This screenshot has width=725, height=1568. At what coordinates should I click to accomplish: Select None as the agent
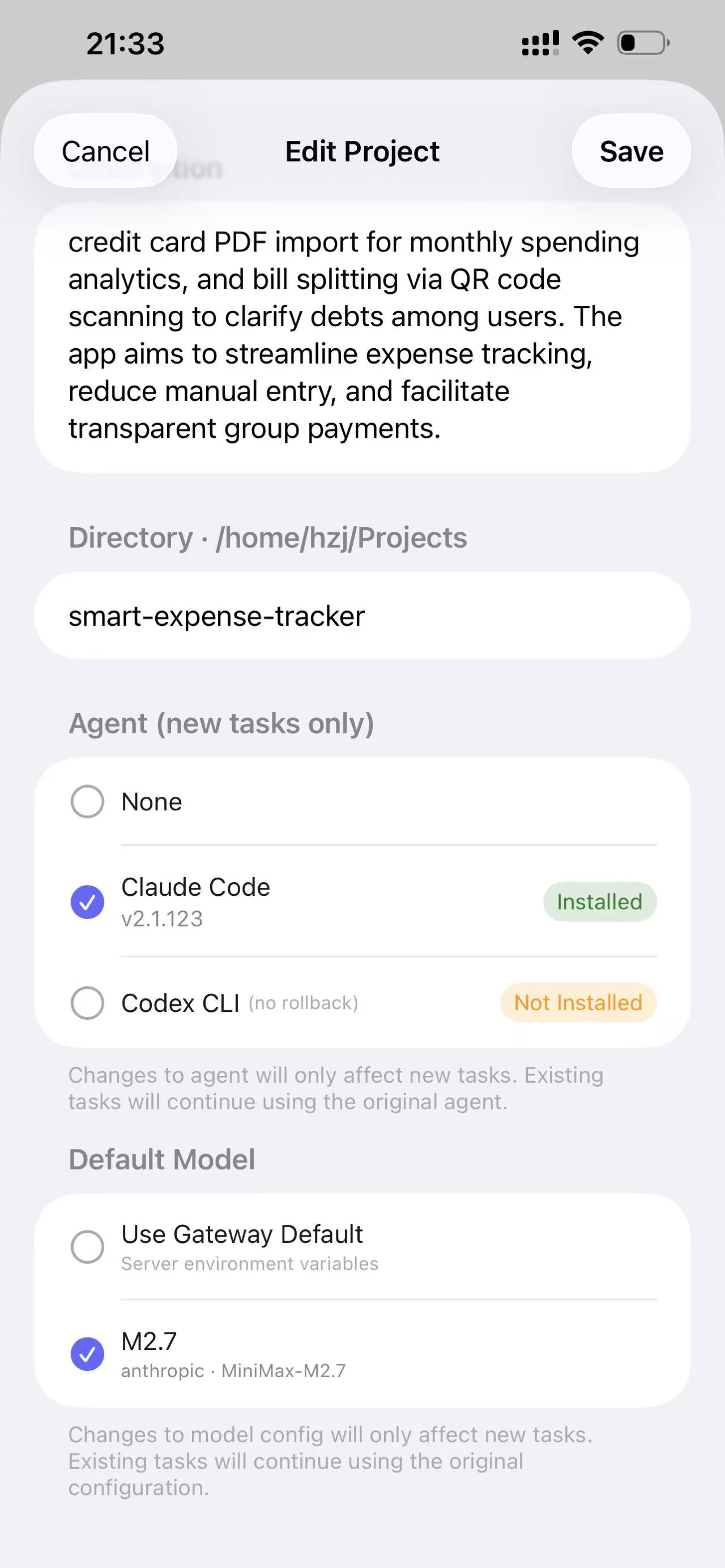[362, 802]
